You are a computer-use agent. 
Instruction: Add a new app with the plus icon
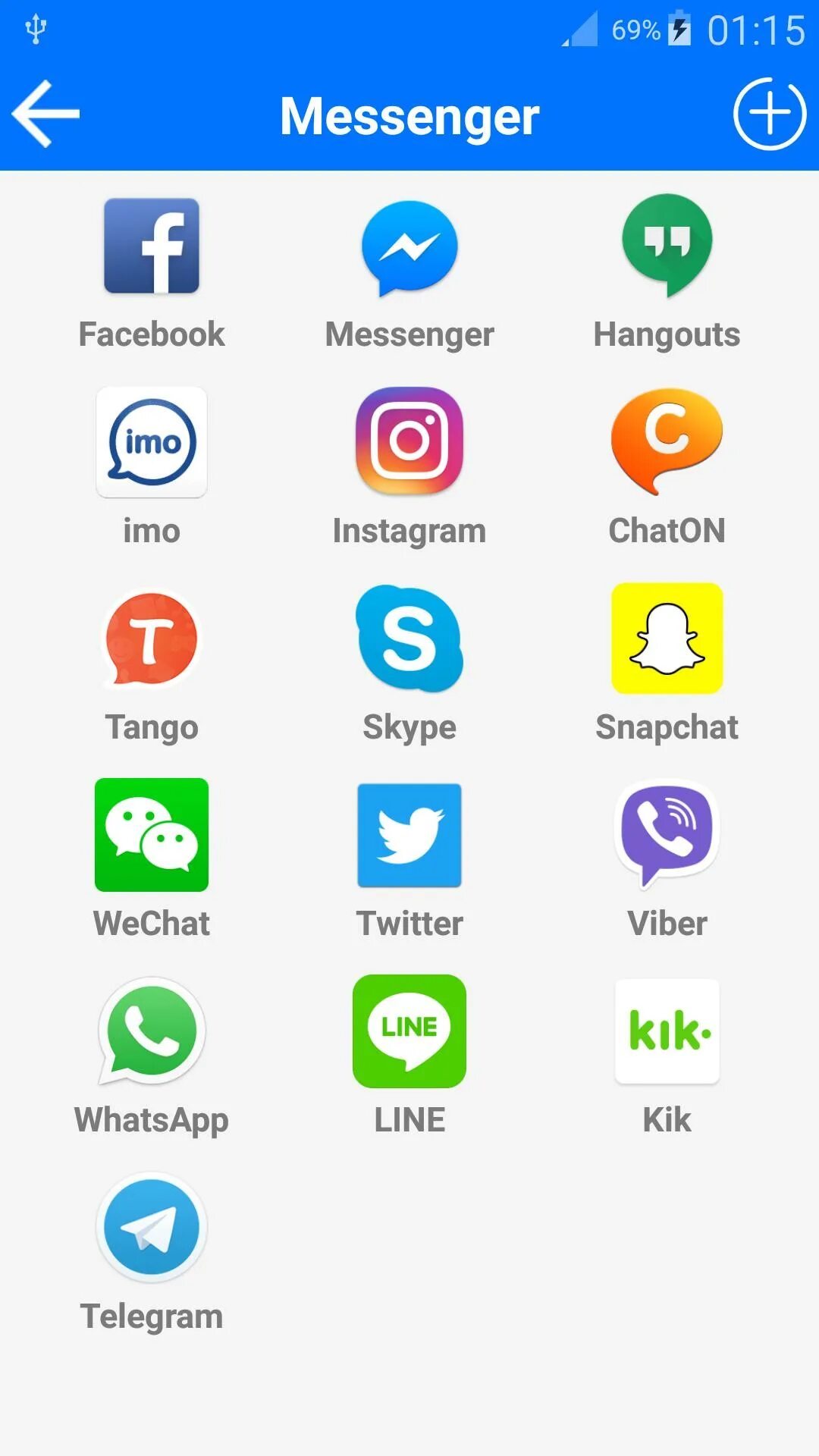click(x=769, y=114)
